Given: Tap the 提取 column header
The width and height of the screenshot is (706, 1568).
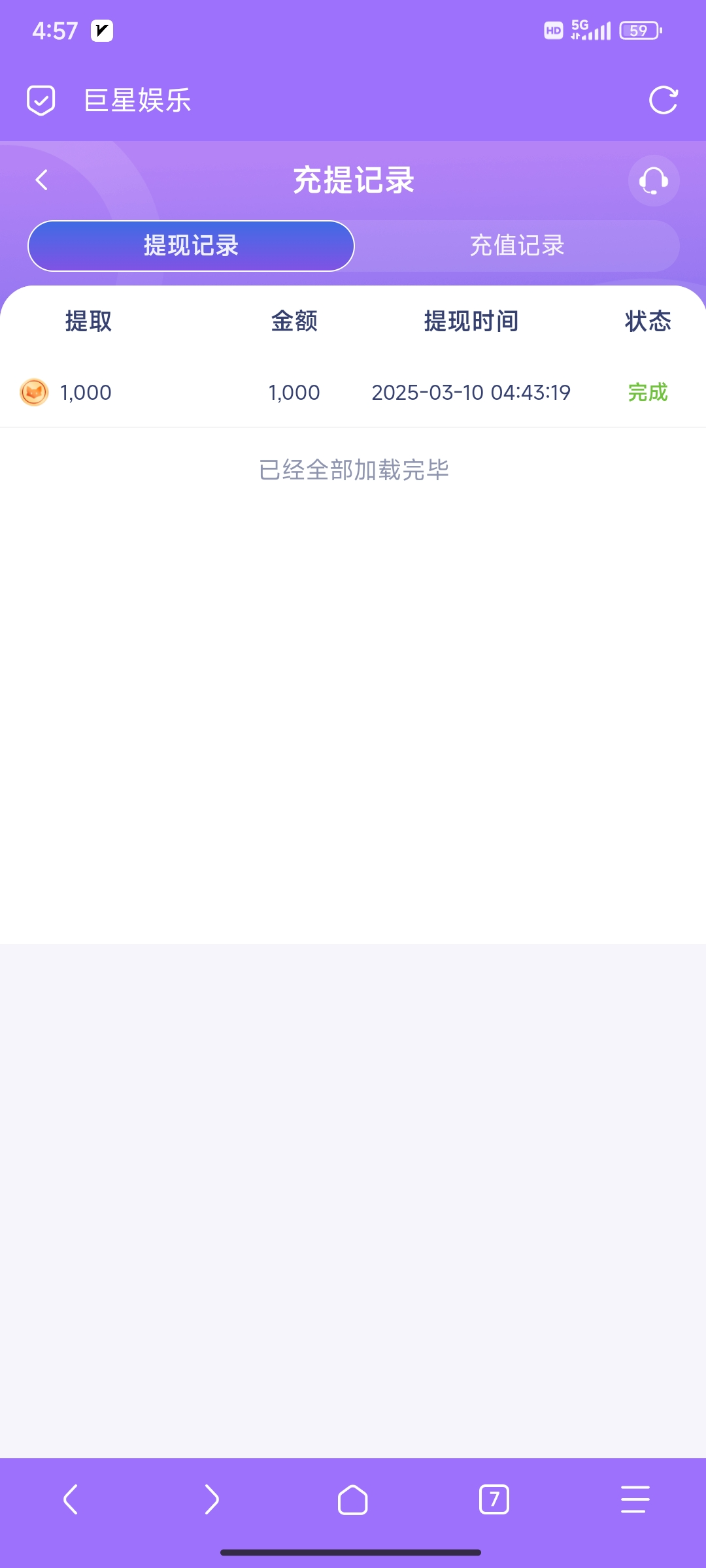Looking at the screenshot, I should click(x=88, y=321).
